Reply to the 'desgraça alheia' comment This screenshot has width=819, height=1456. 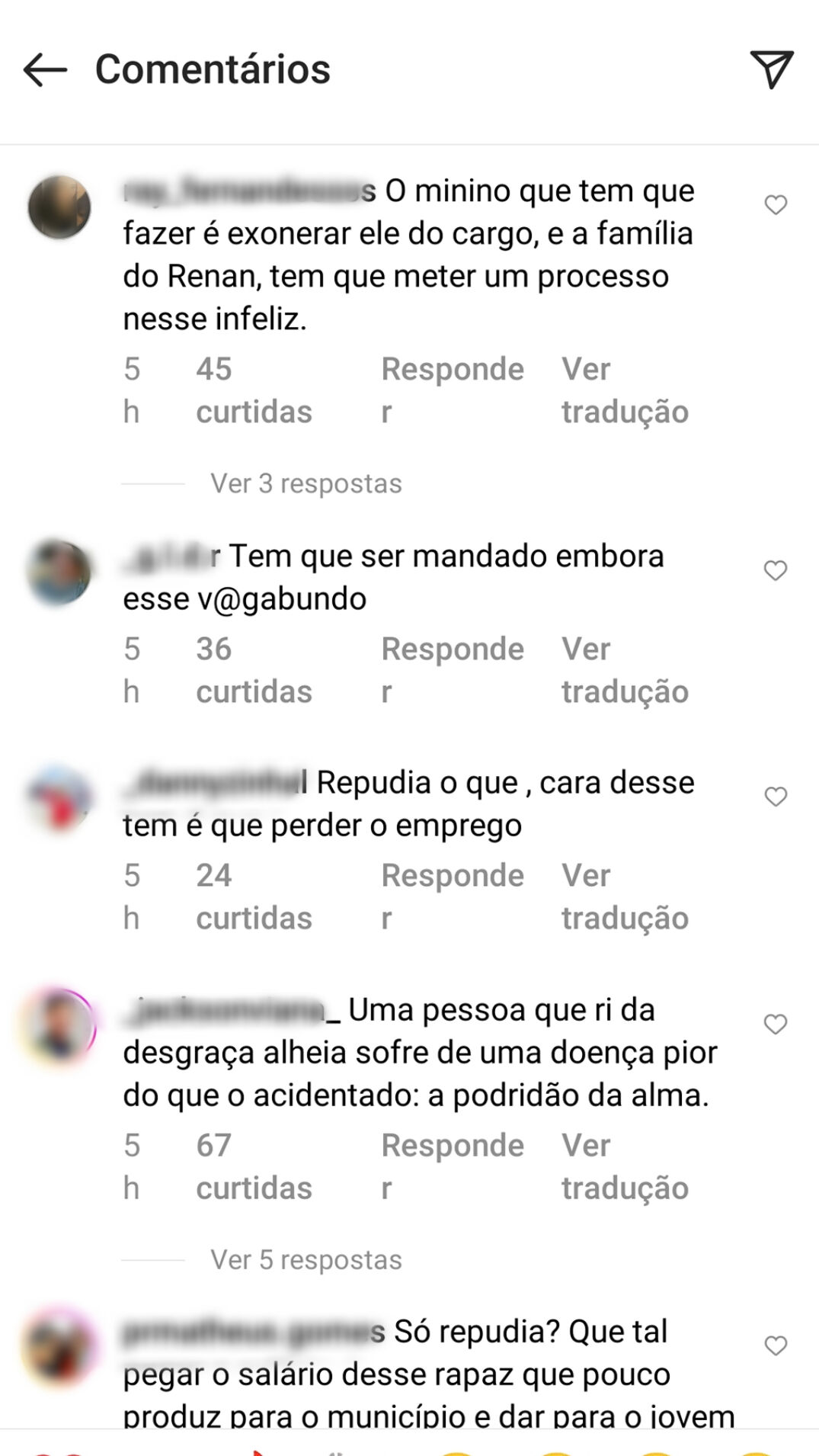pyautogui.click(x=452, y=1166)
